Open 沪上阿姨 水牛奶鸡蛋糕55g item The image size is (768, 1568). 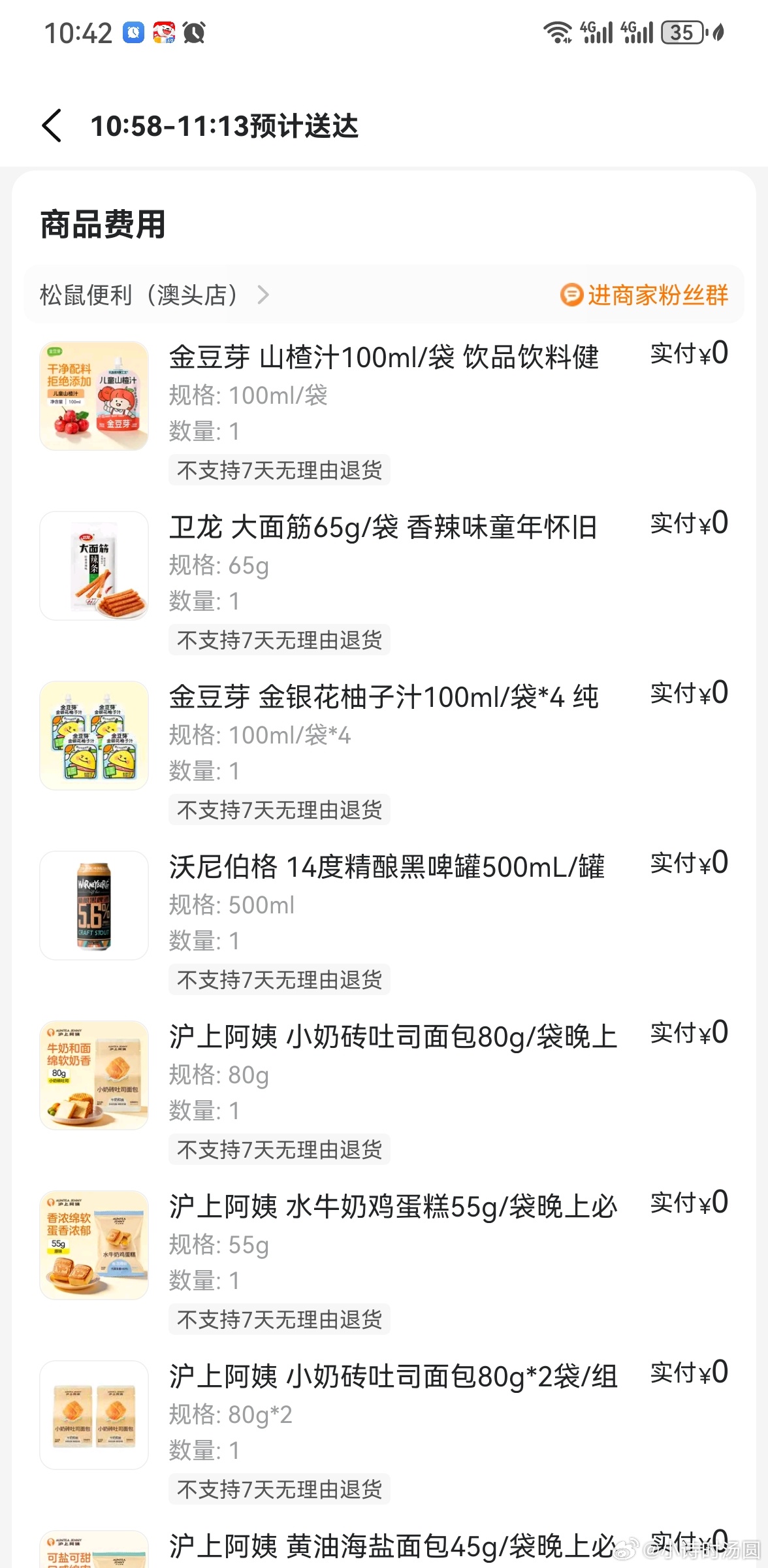(392, 1207)
